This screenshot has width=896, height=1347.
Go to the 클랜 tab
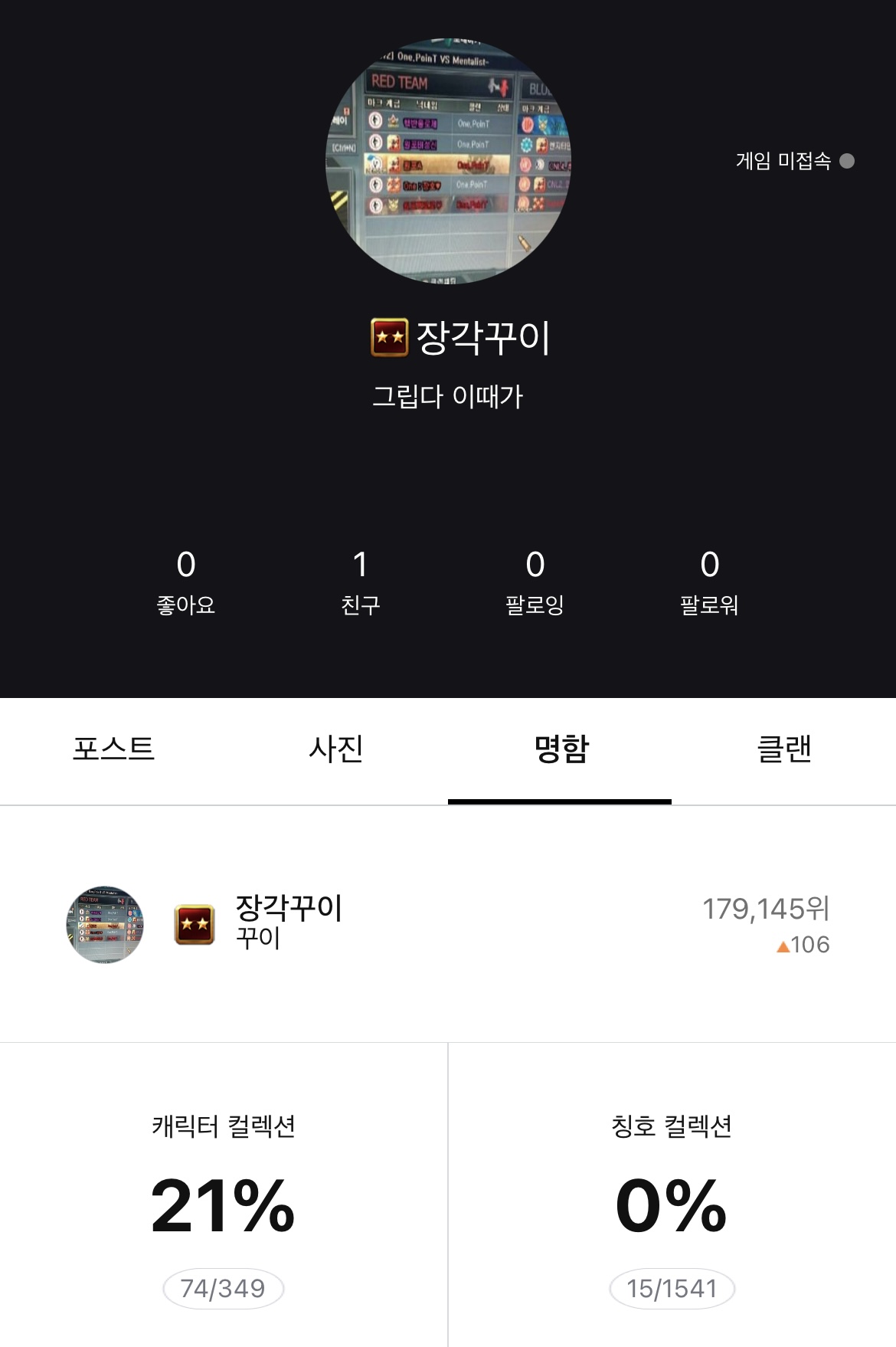tap(783, 749)
